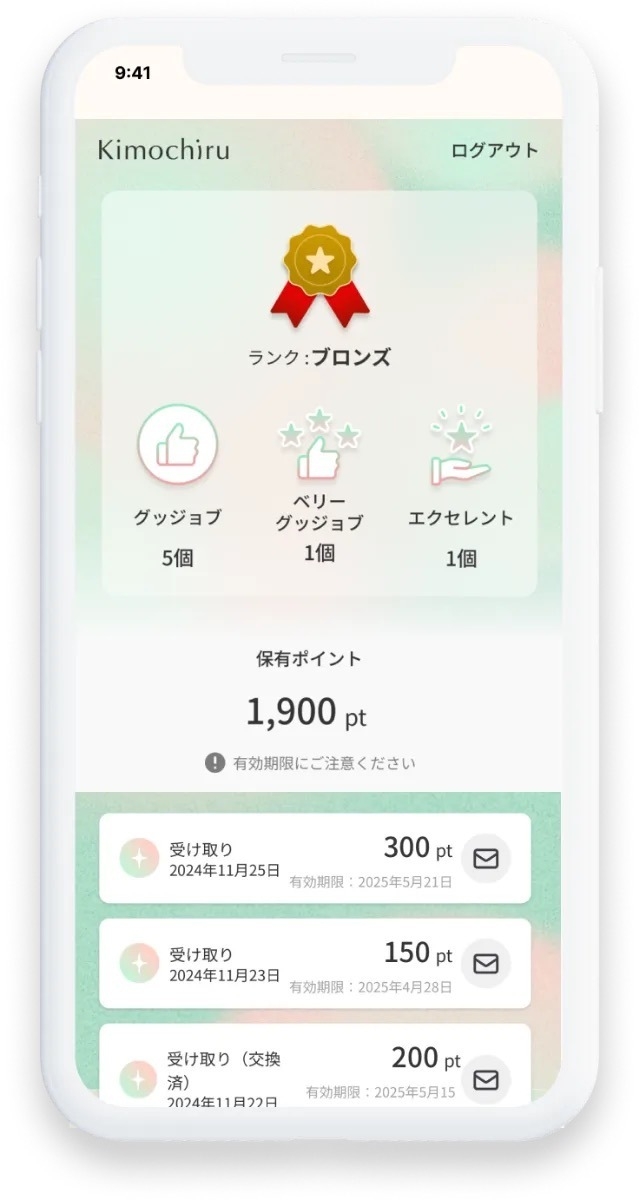Select the mail icon on the 200 pt entry

[486, 1080]
